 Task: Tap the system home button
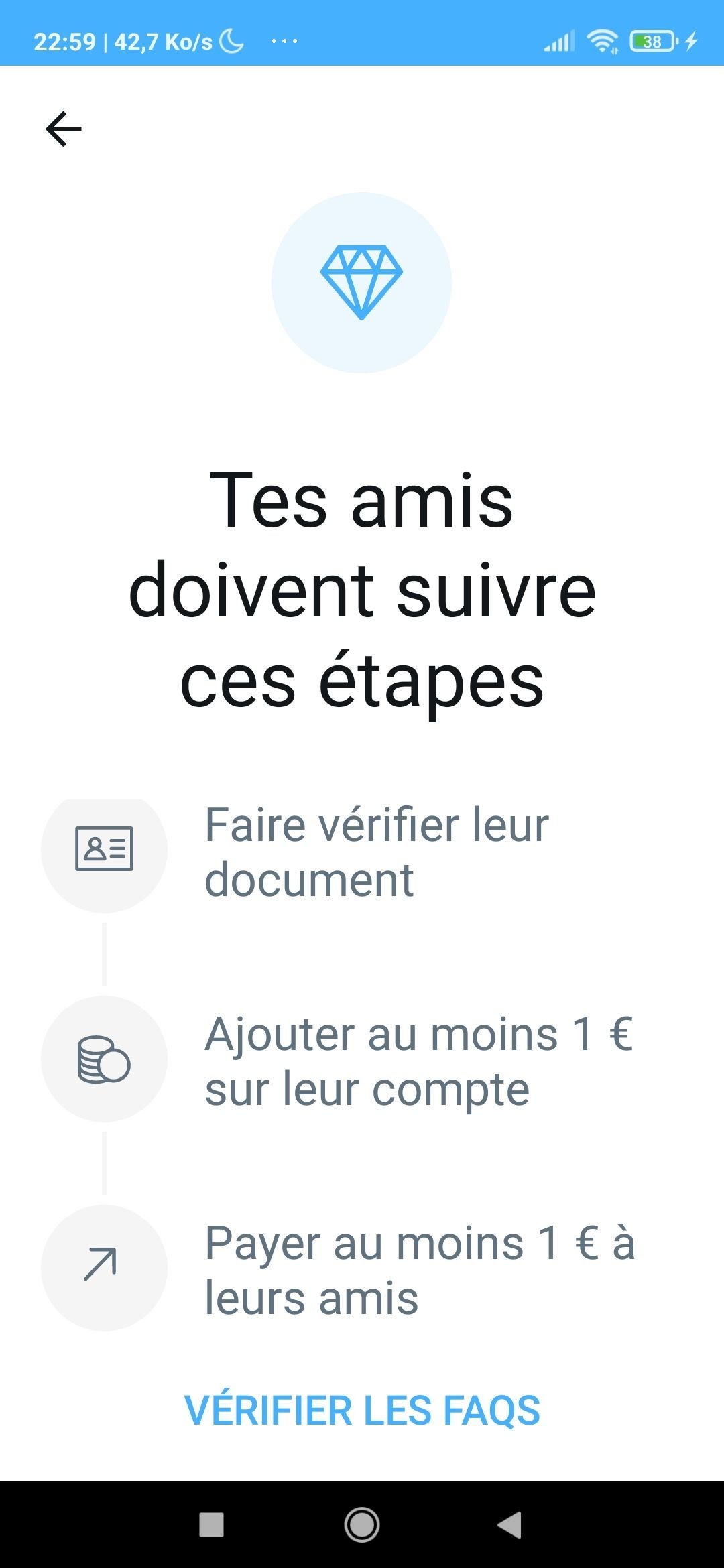click(362, 1524)
